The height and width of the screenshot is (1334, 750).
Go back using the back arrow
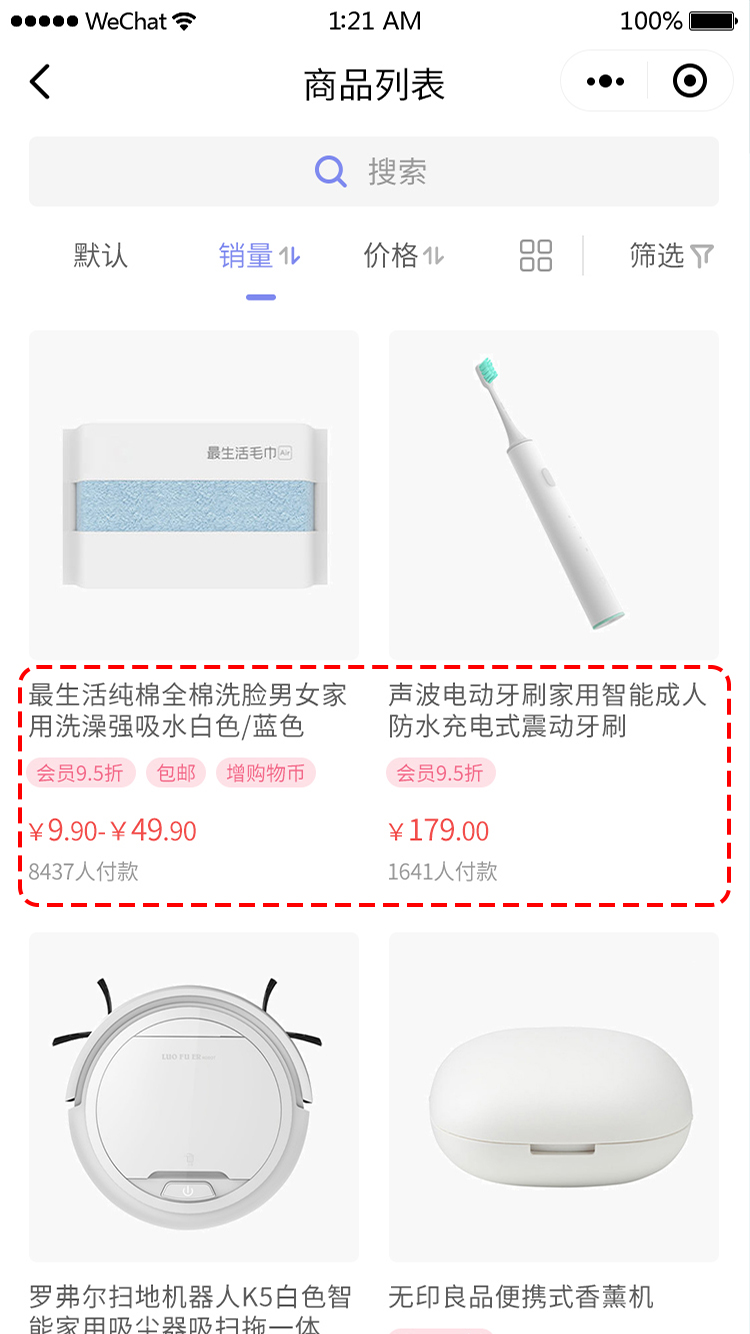click(x=40, y=81)
